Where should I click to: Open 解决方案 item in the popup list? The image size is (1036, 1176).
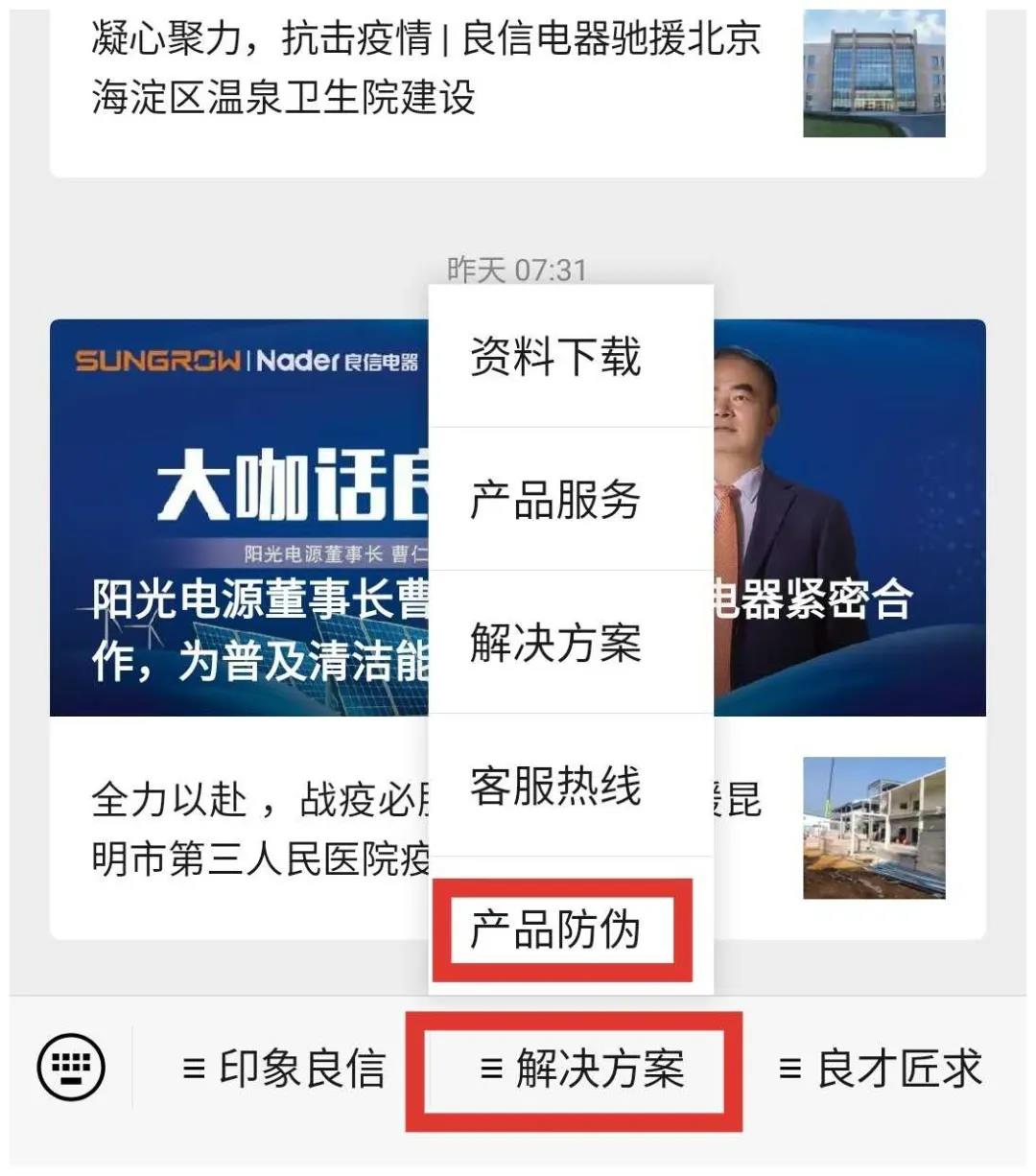[x=555, y=643]
